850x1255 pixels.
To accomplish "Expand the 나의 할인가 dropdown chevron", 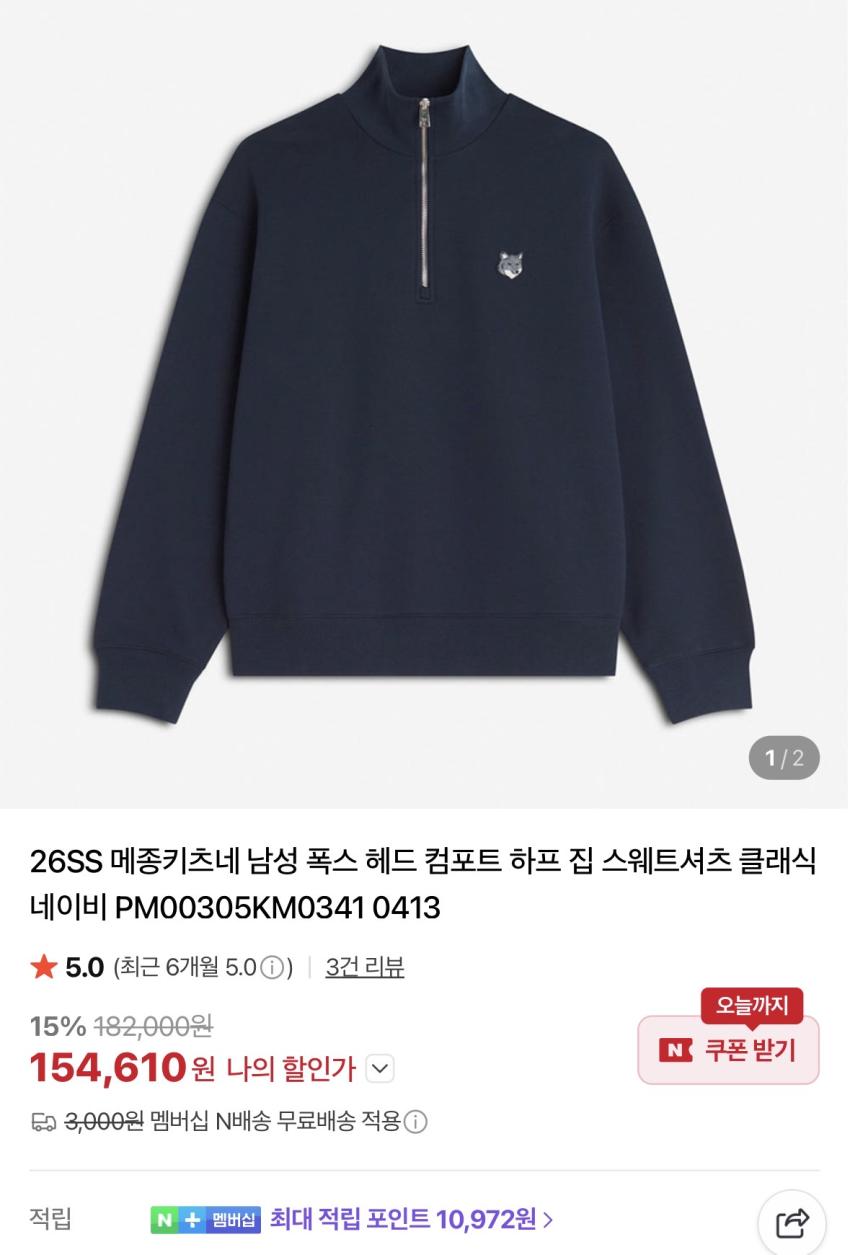I will [380, 1069].
